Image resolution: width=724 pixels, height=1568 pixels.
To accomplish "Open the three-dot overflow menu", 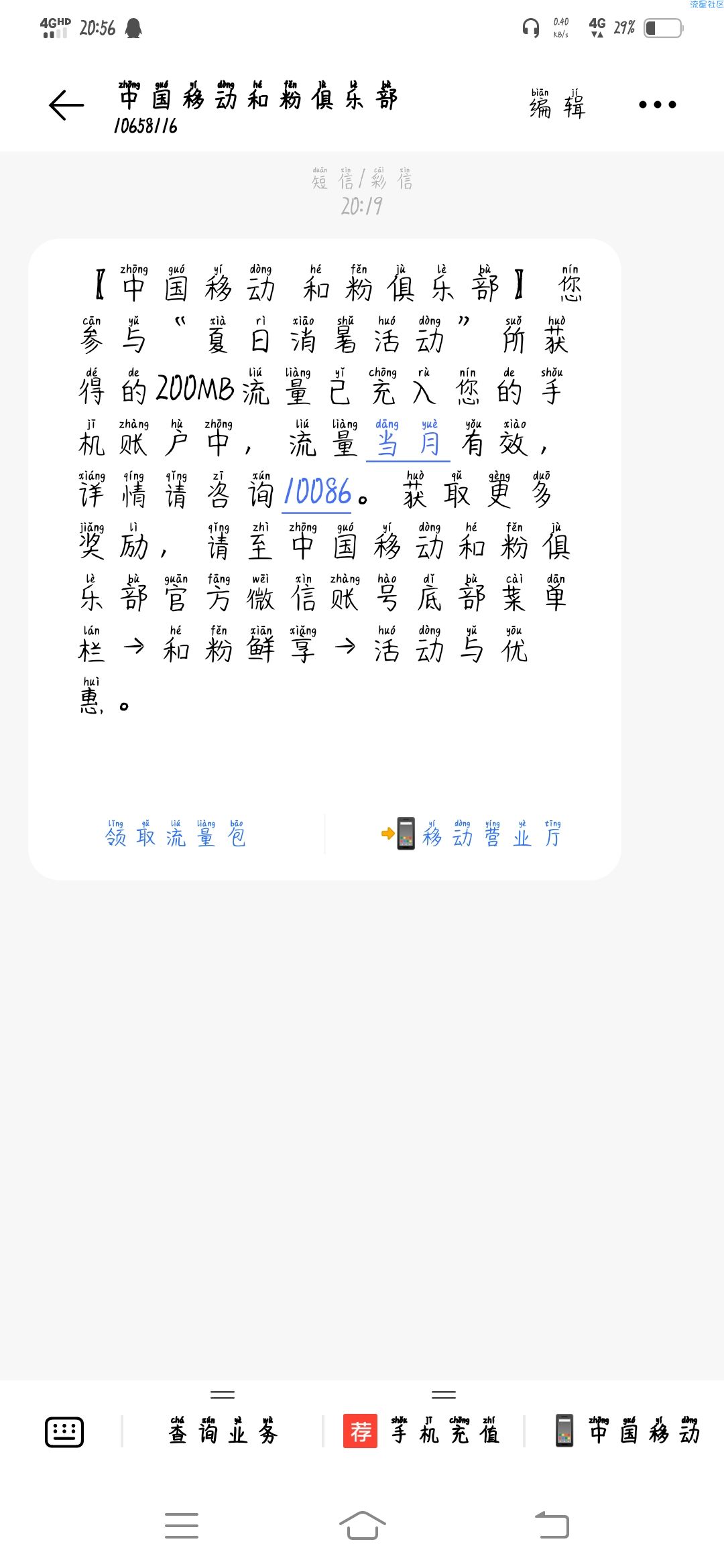I will coord(657,105).
